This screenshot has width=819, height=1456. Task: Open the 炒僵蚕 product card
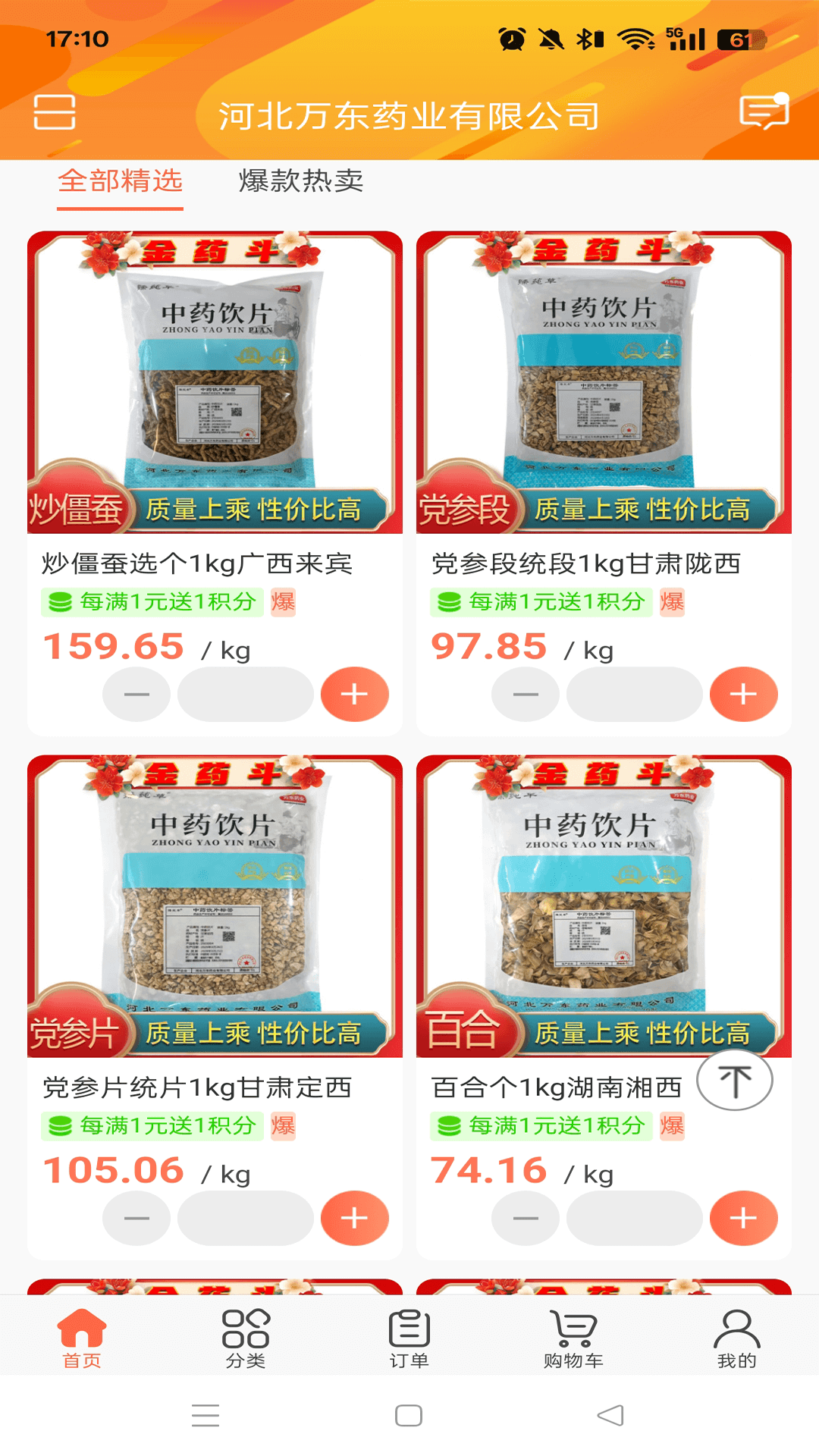(215, 382)
